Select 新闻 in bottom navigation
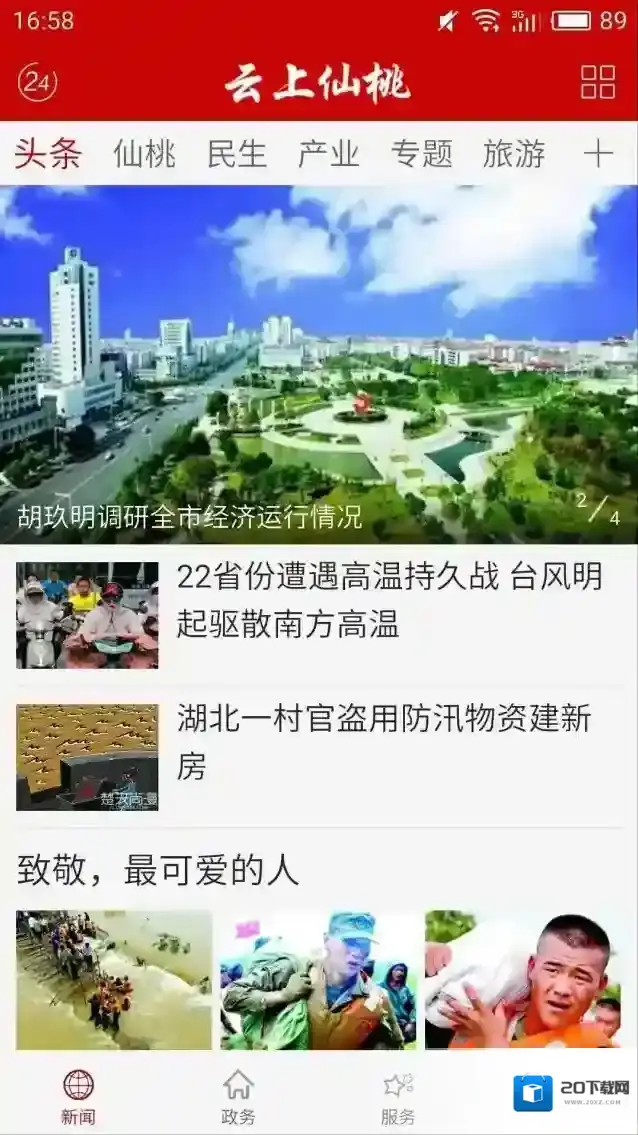The height and width of the screenshot is (1135, 638). (x=78, y=1097)
